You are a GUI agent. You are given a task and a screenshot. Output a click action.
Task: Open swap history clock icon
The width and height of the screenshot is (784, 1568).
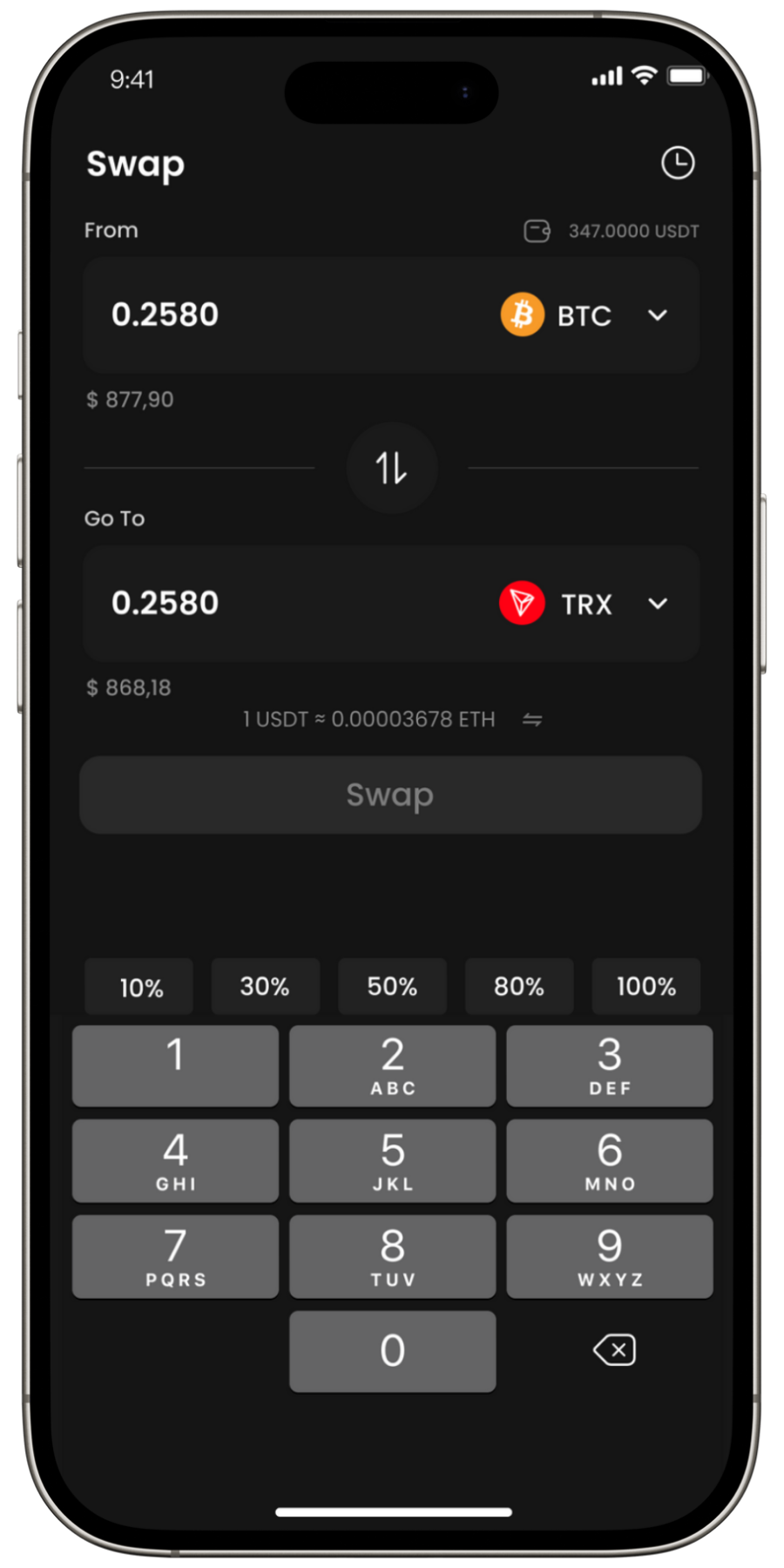coord(678,163)
